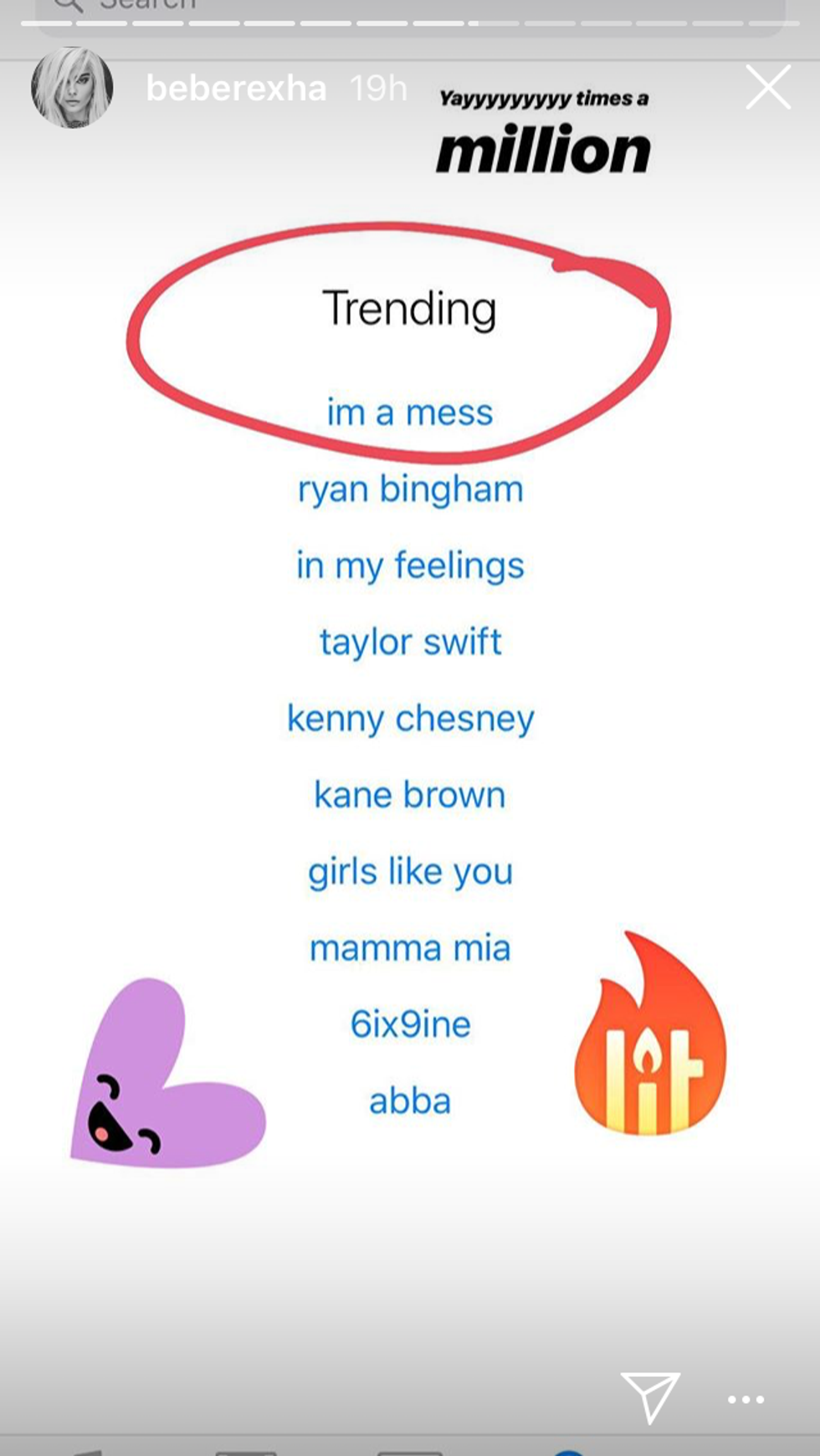
Task: Send this story via direct message
Action: click(649, 1396)
